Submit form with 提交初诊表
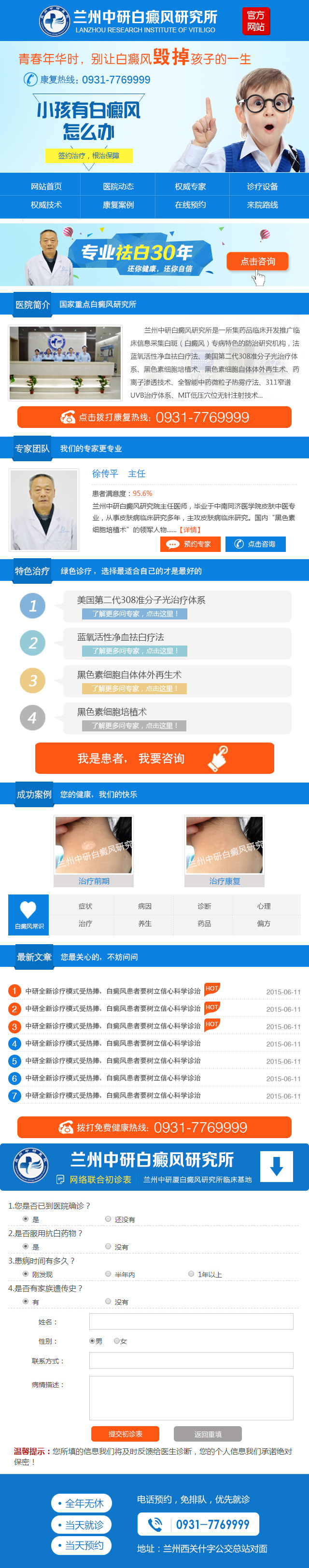 pyautogui.click(x=125, y=1434)
